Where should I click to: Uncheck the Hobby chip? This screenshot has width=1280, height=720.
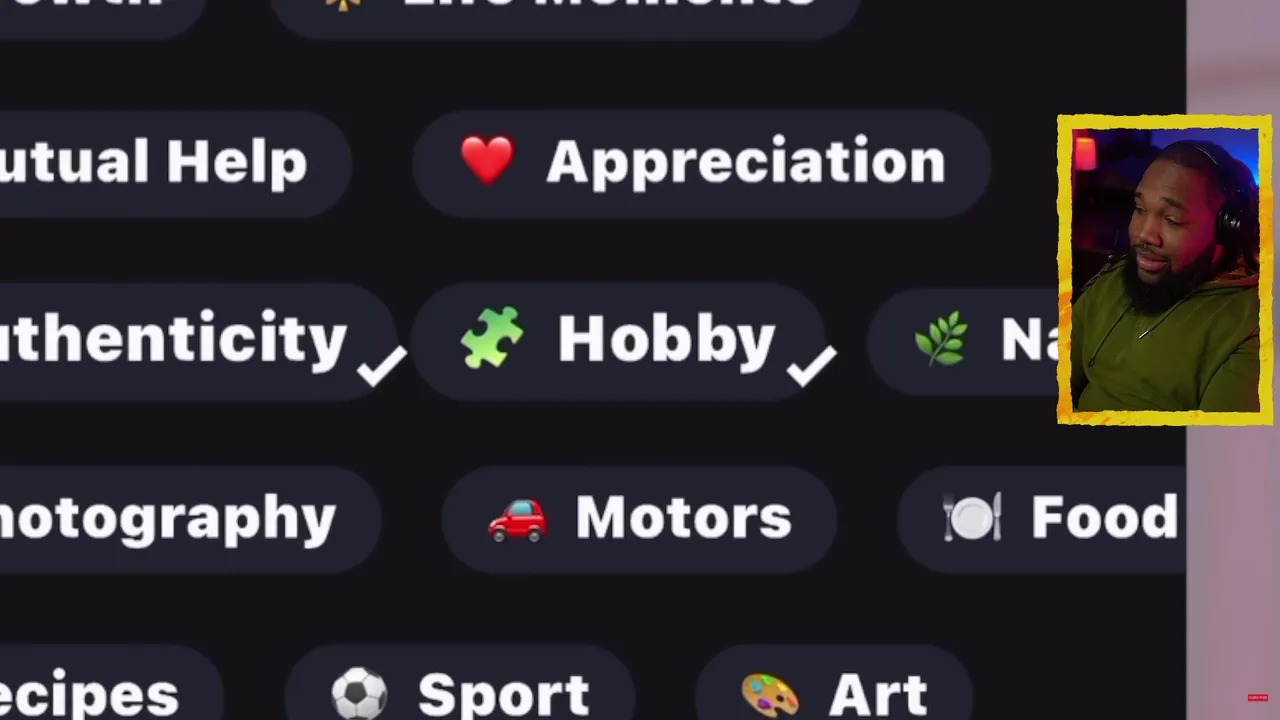(x=620, y=340)
